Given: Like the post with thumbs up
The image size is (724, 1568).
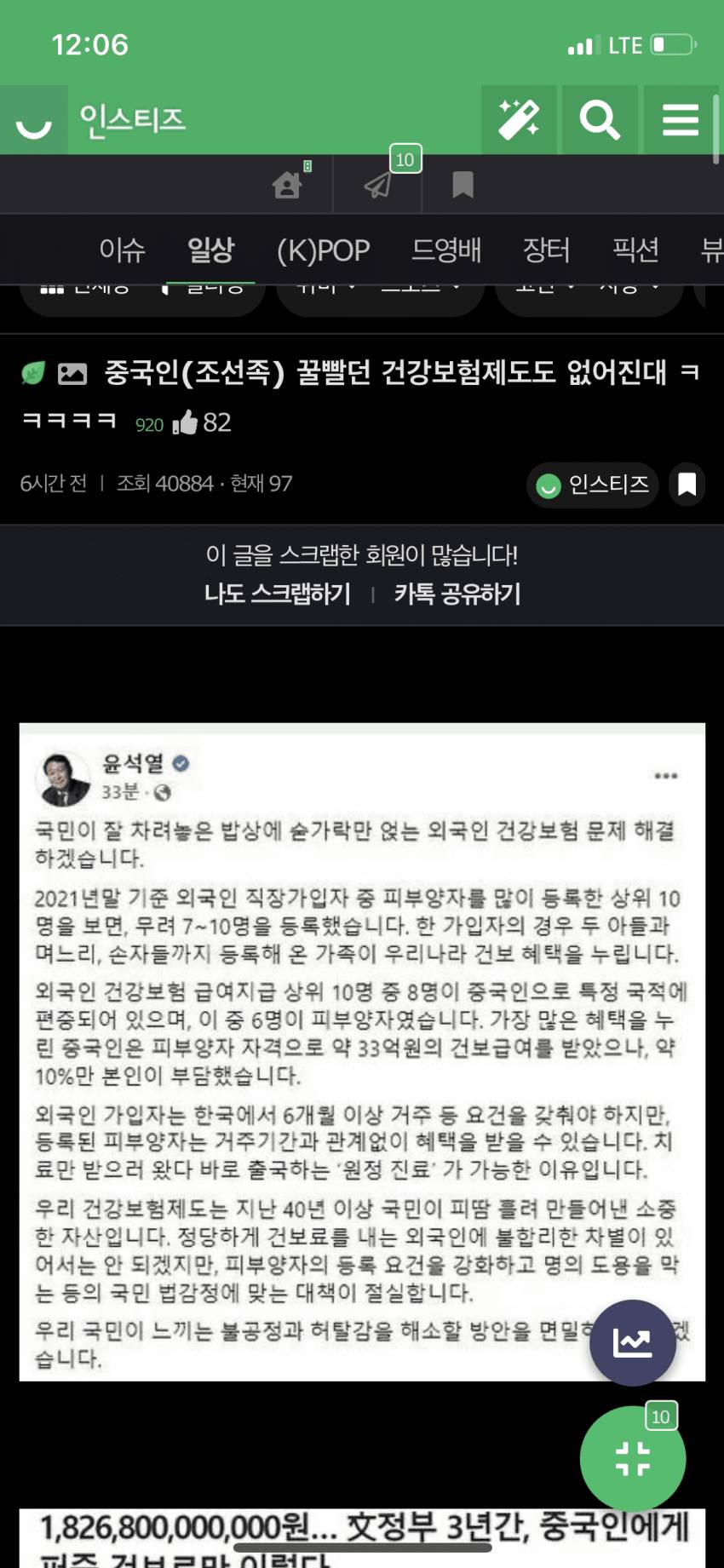Looking at the screenshot, I should click(185, 422).
